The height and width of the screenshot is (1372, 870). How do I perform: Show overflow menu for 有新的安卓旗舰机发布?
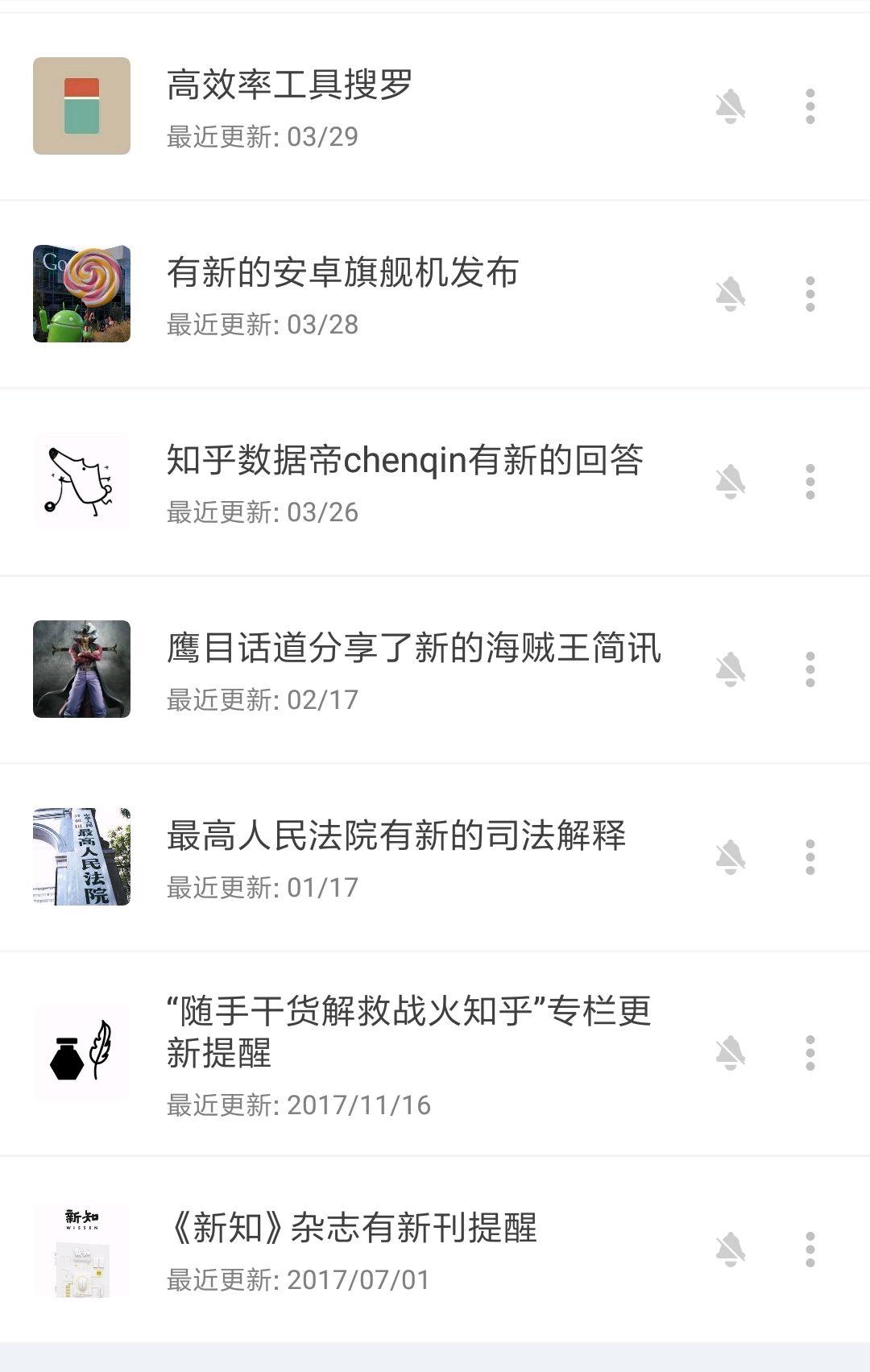tap(810, 294)
